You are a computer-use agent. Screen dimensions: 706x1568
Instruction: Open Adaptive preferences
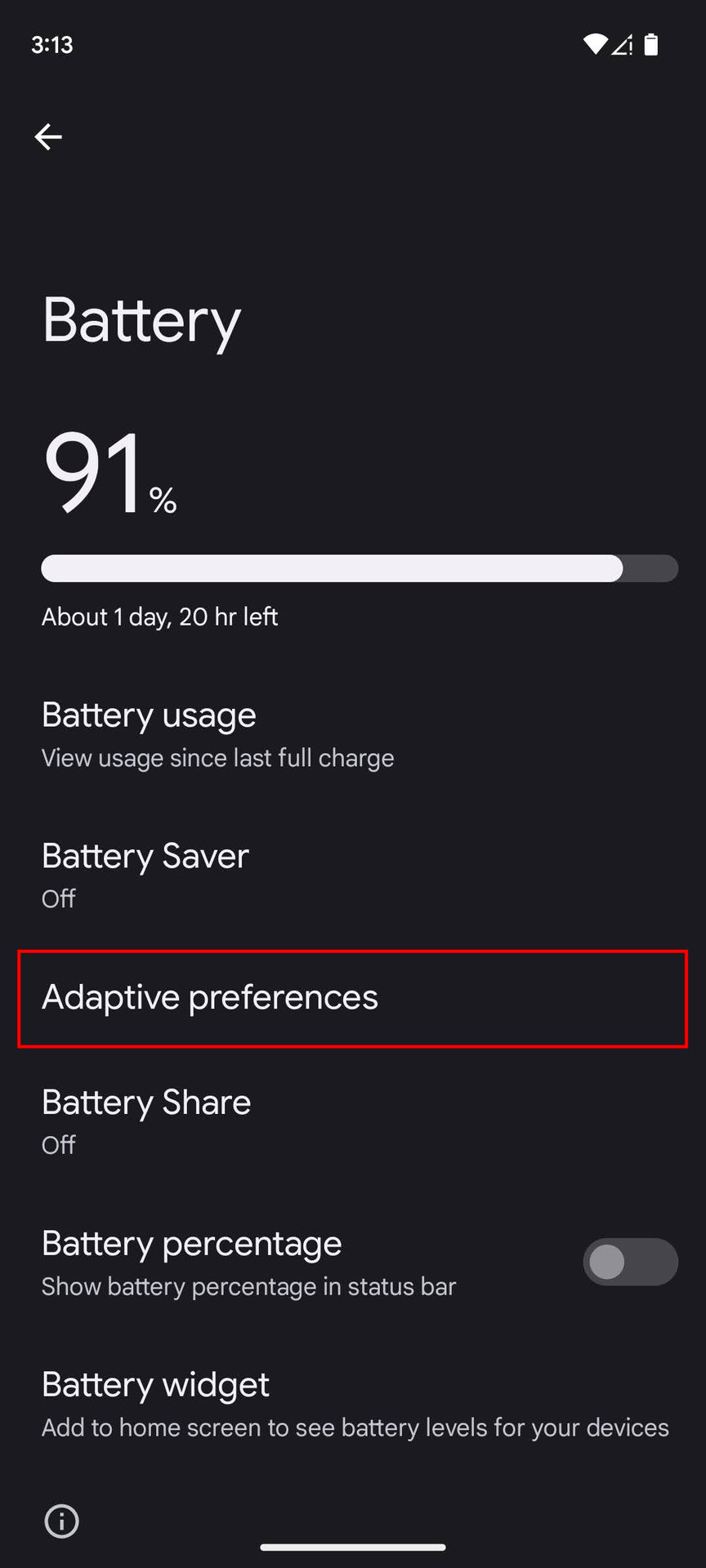click(353, 998)
